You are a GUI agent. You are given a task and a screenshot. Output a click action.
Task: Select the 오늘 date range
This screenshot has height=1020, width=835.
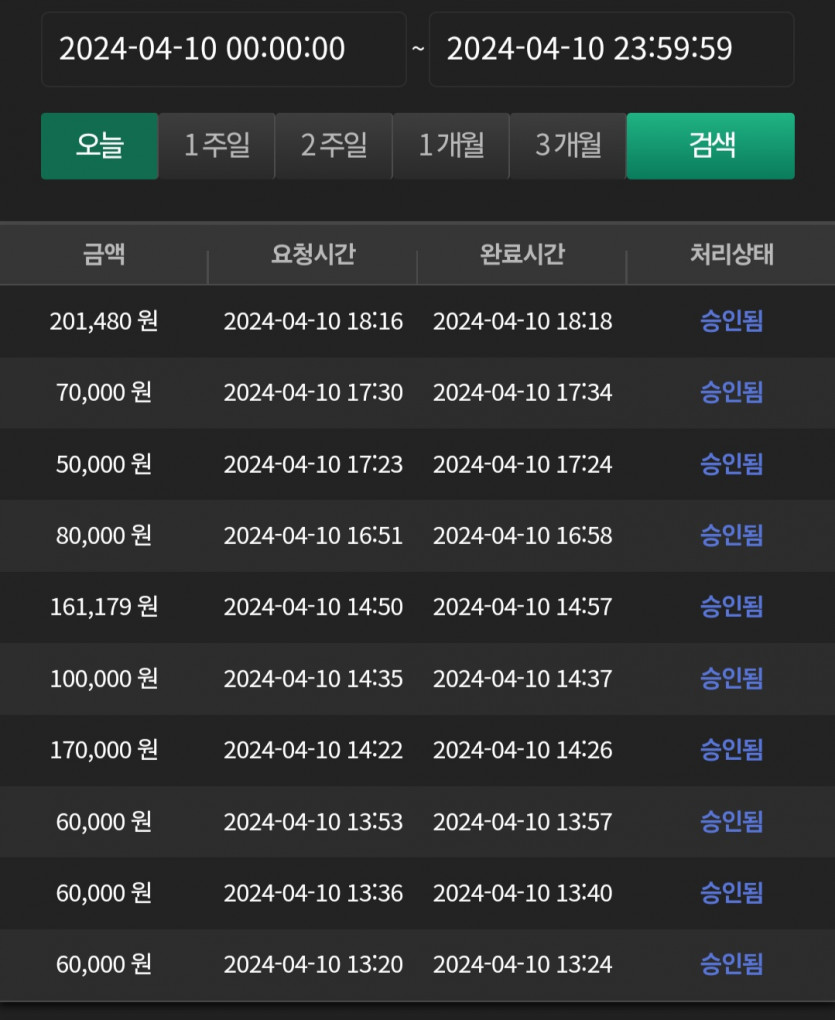[100, 146]
